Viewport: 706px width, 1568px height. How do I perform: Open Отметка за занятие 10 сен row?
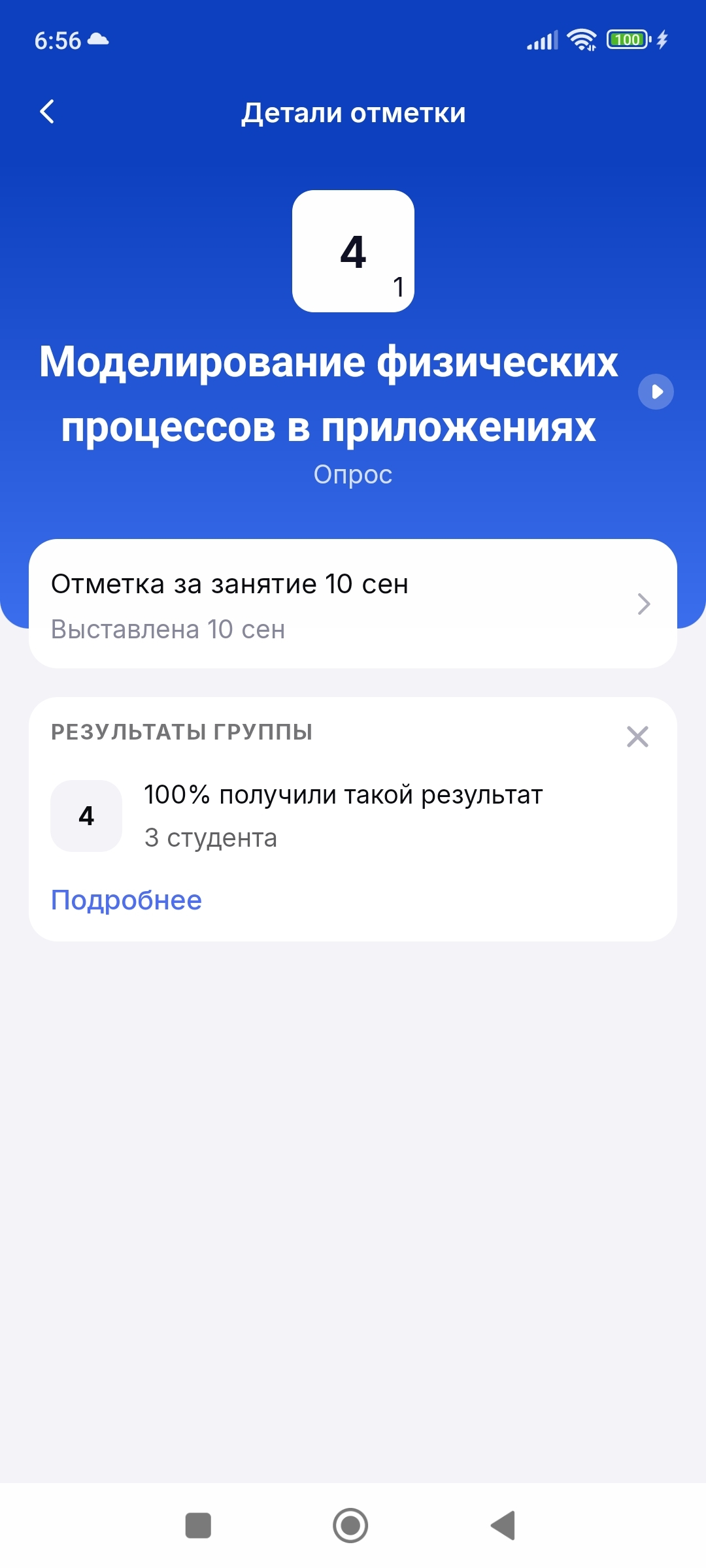[x=353, y=604]
